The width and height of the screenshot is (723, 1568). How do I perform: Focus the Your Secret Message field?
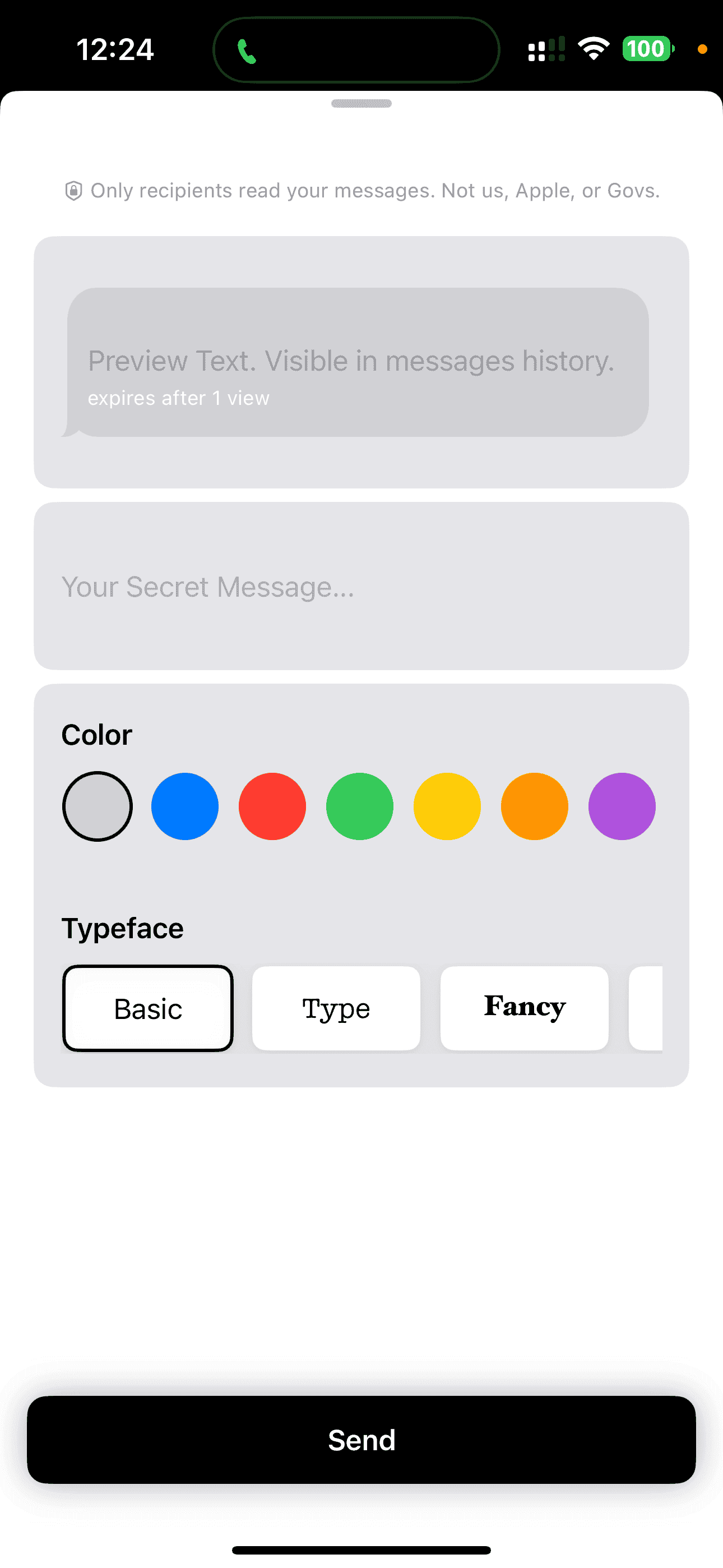coord(360,587)
